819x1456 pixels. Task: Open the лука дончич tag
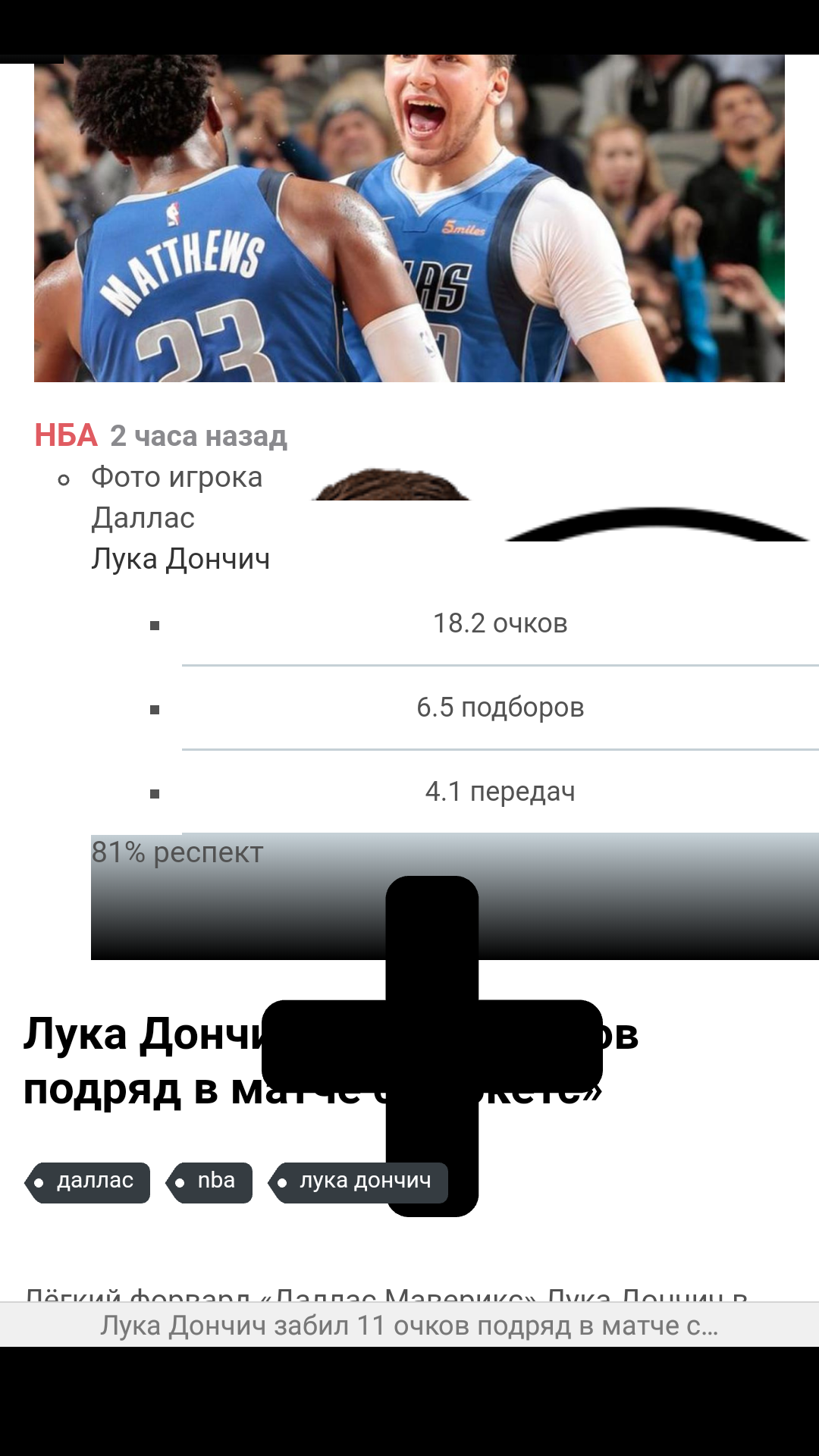point(358,1182)
